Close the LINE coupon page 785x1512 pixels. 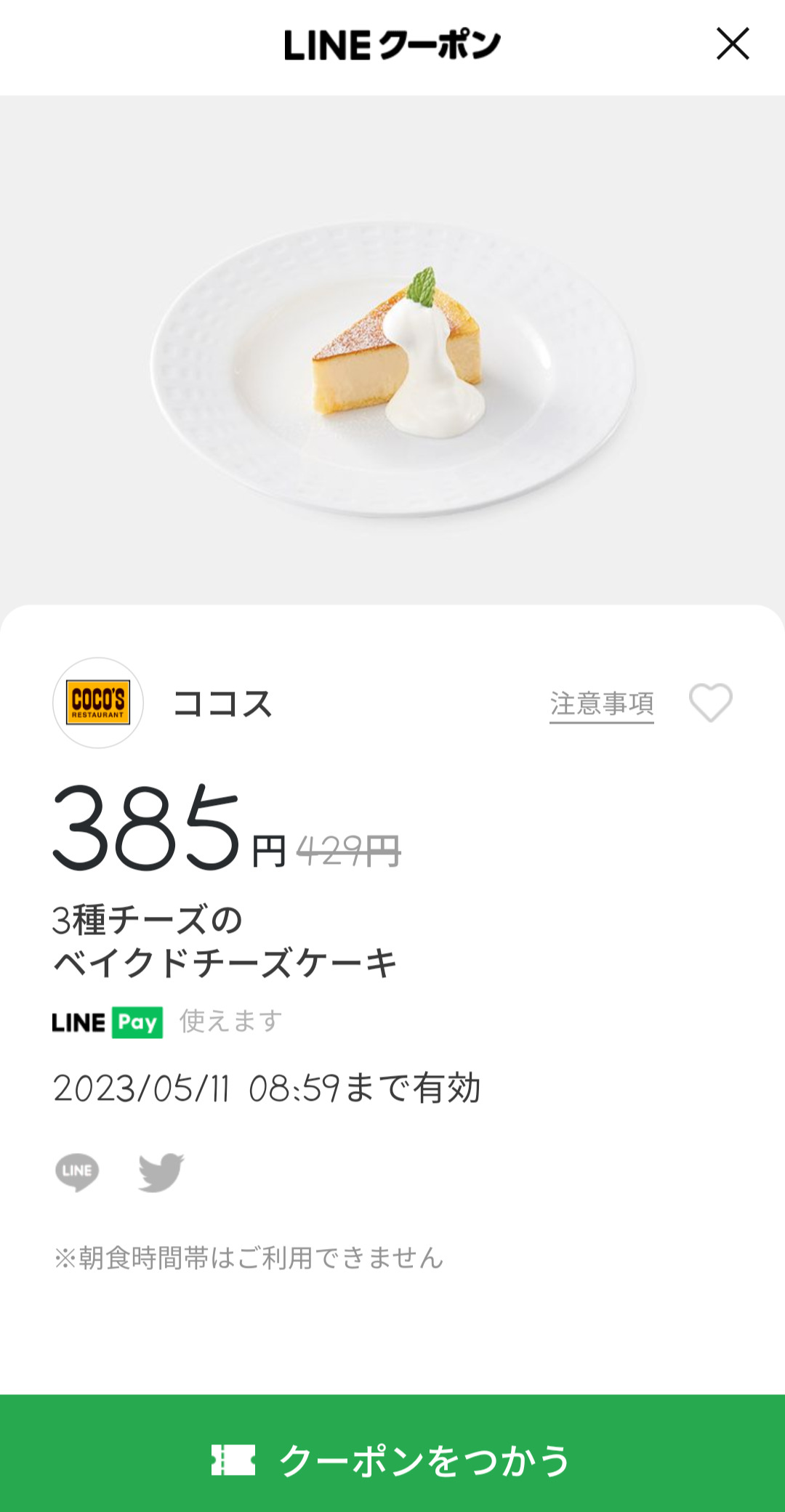(732, 44)
